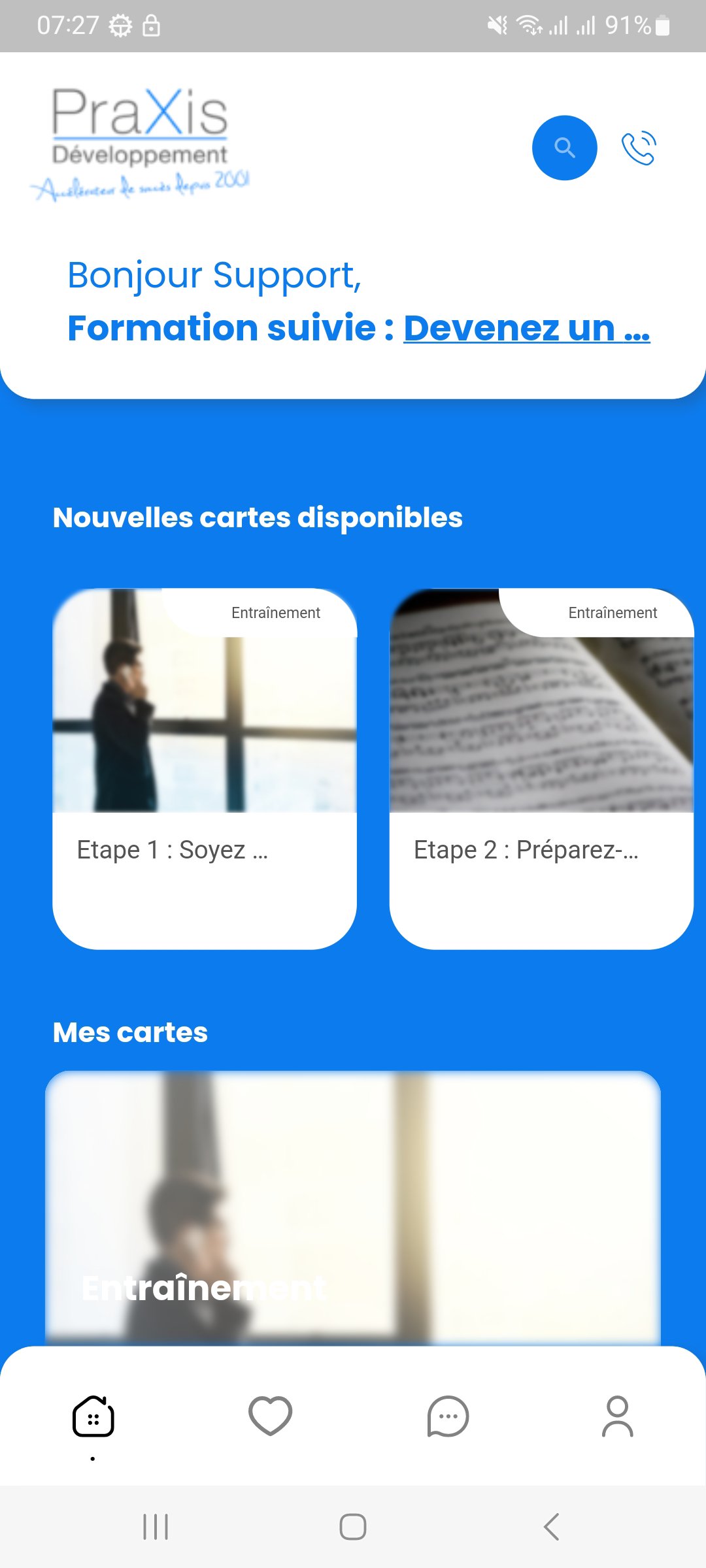
Task: Tap the Entraînement label on Etape 1 card
Action: [275, 613]
